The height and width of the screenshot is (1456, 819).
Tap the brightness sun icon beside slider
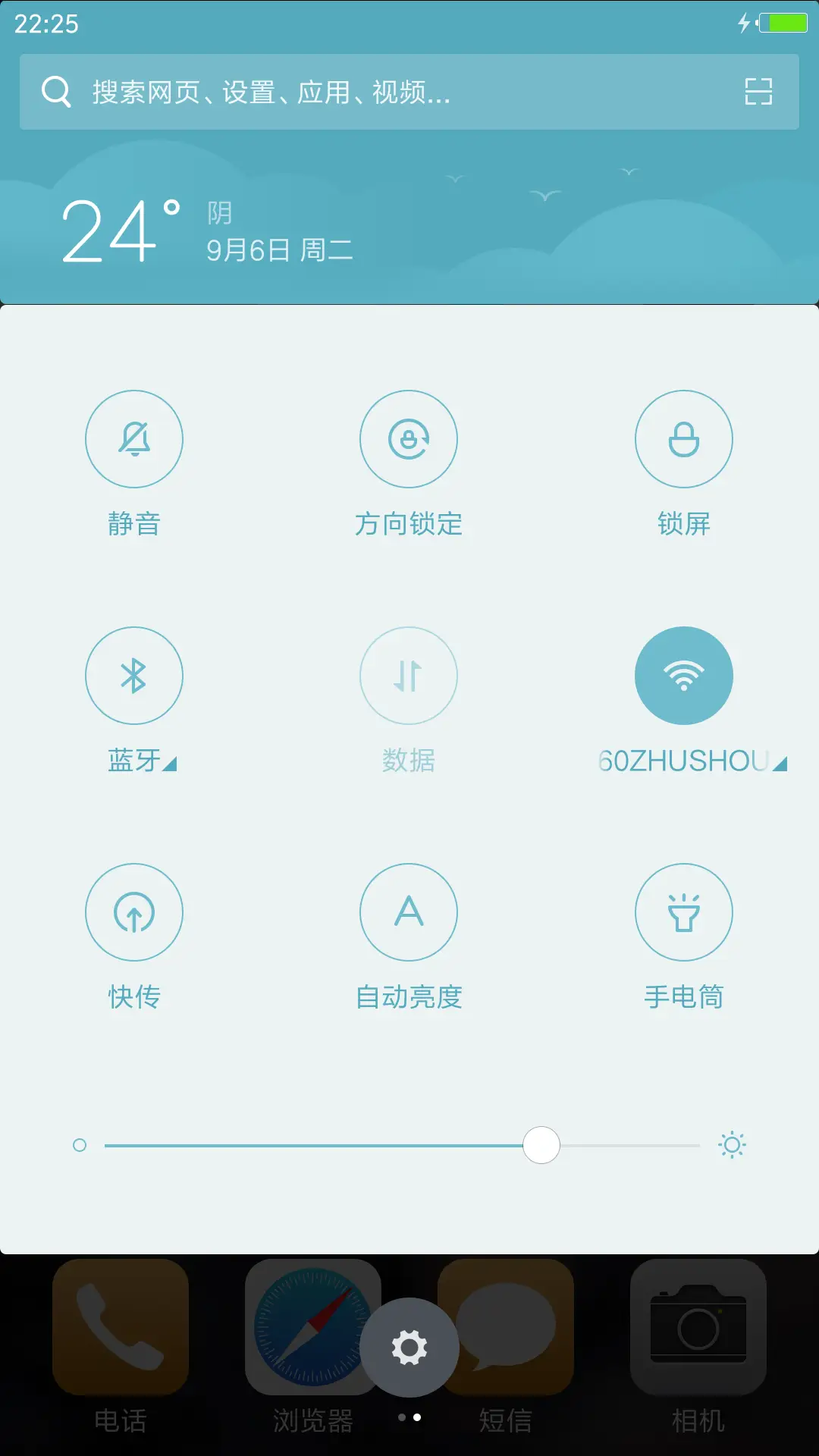[x=733, y=1145]
